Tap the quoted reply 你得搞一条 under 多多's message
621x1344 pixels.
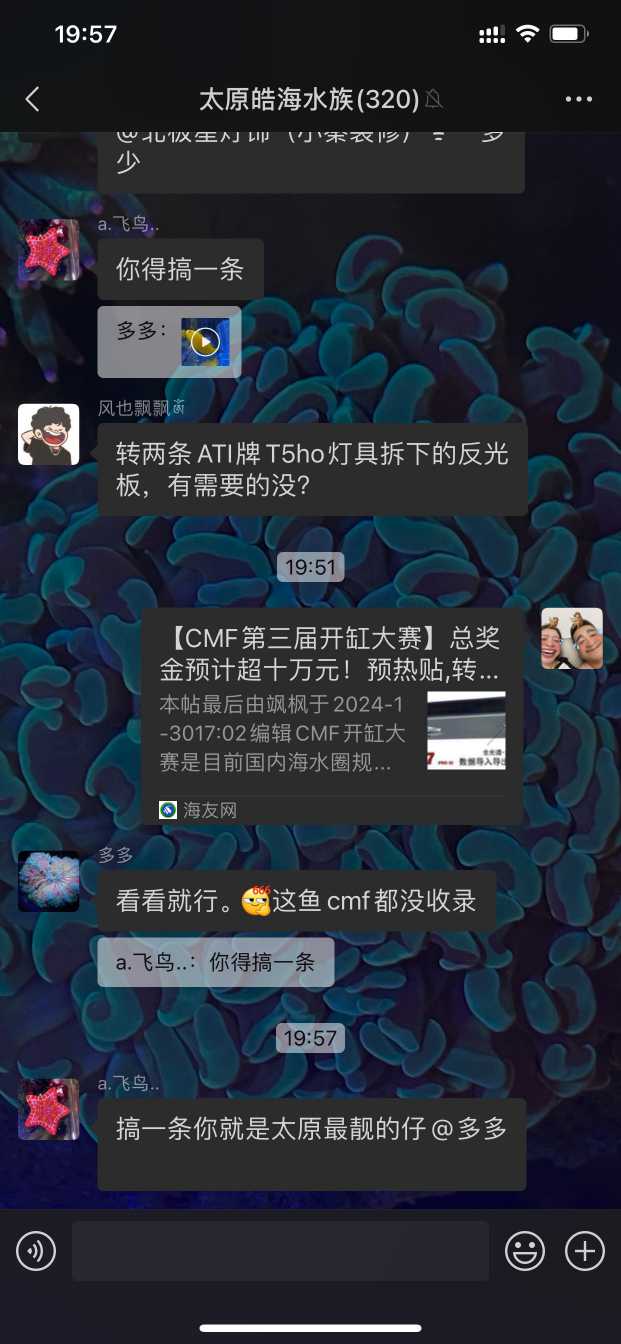point(215,962)
